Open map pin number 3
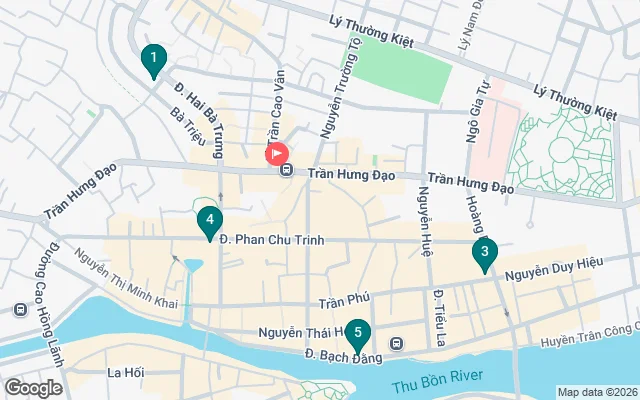This screenshot has height=400, width=640. pyautogui.click(x=484, y=254)
